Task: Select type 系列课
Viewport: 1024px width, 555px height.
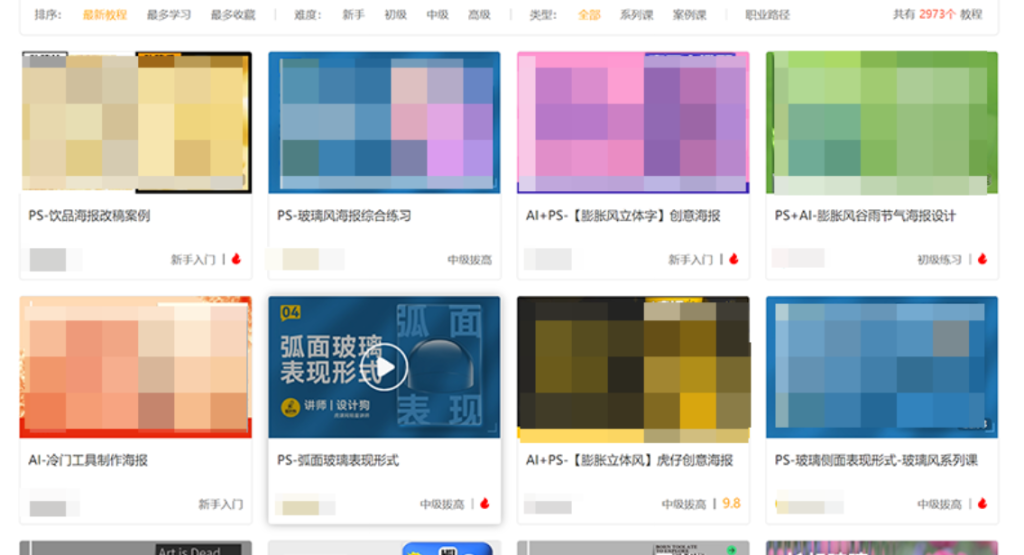Action: coord(637,15)
